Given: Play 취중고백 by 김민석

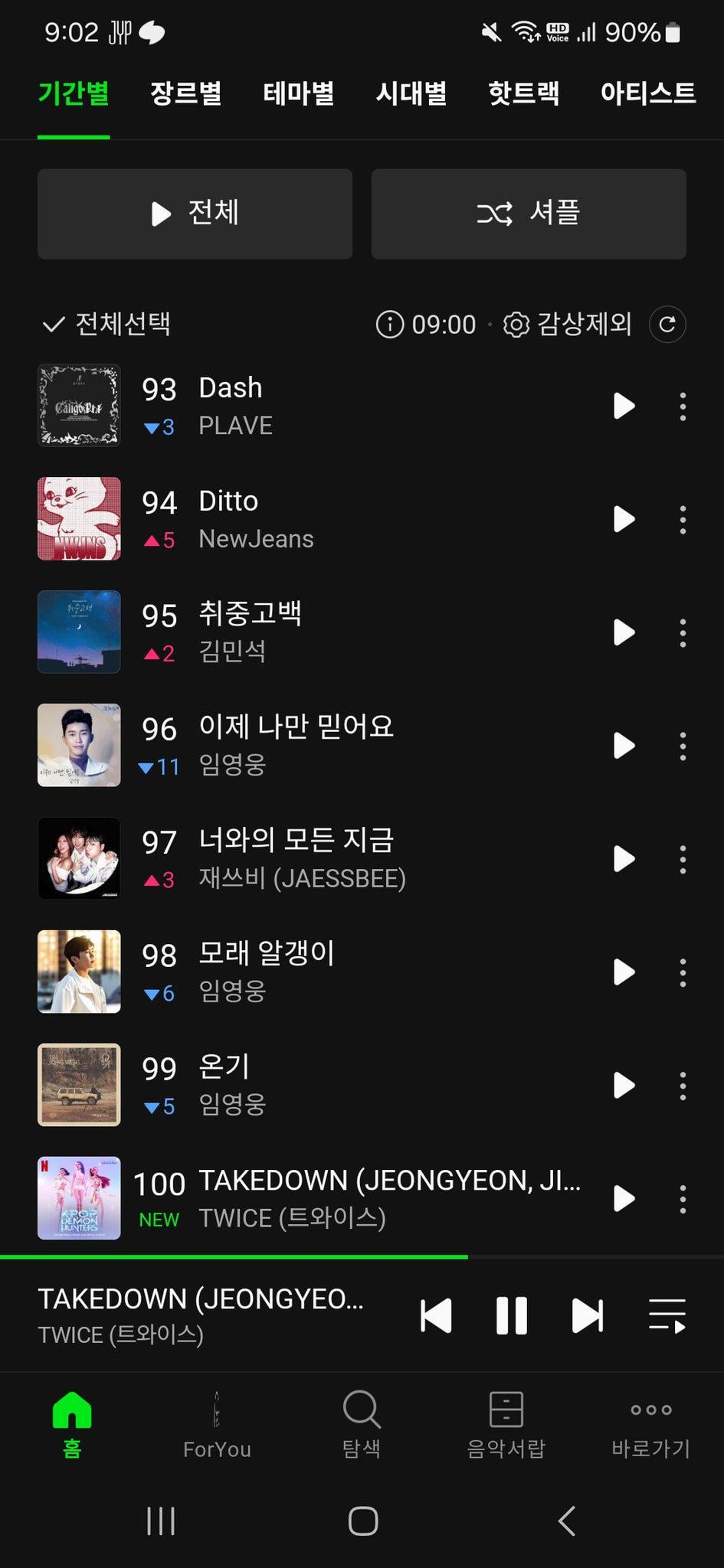Looking at the screenshot, I should (x=624, y=632).
